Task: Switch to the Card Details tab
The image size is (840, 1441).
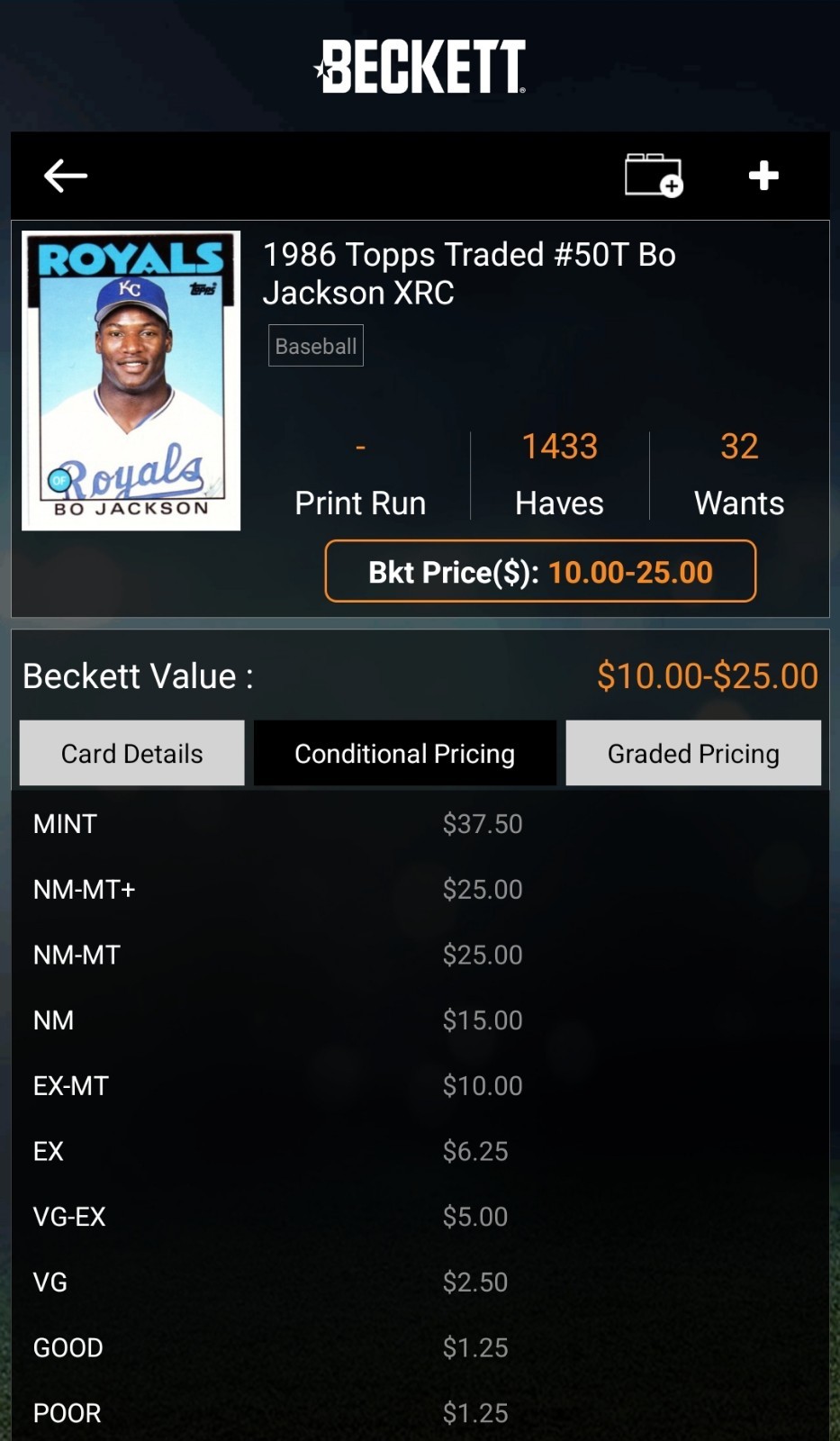Action: [132, 753]
